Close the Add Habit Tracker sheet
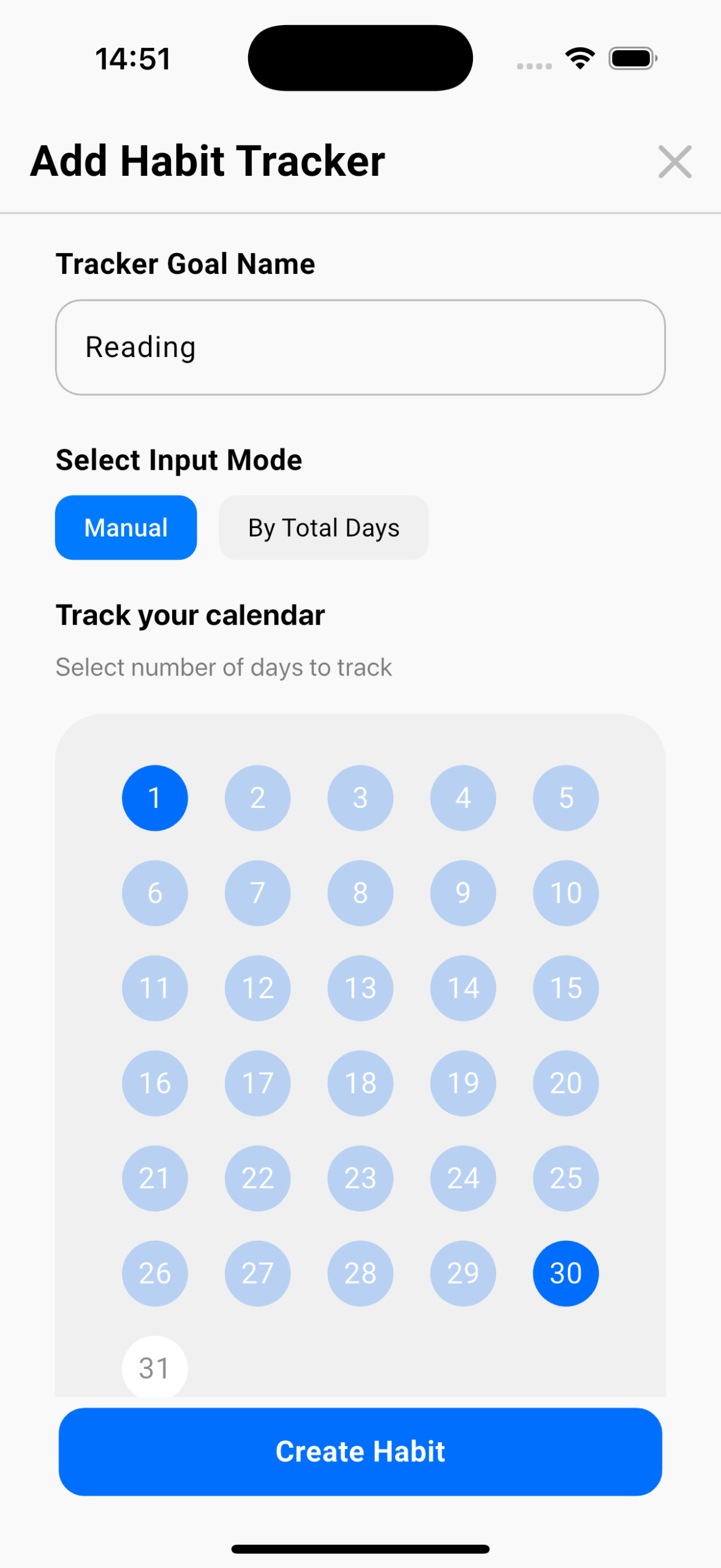 click(674, 162)
